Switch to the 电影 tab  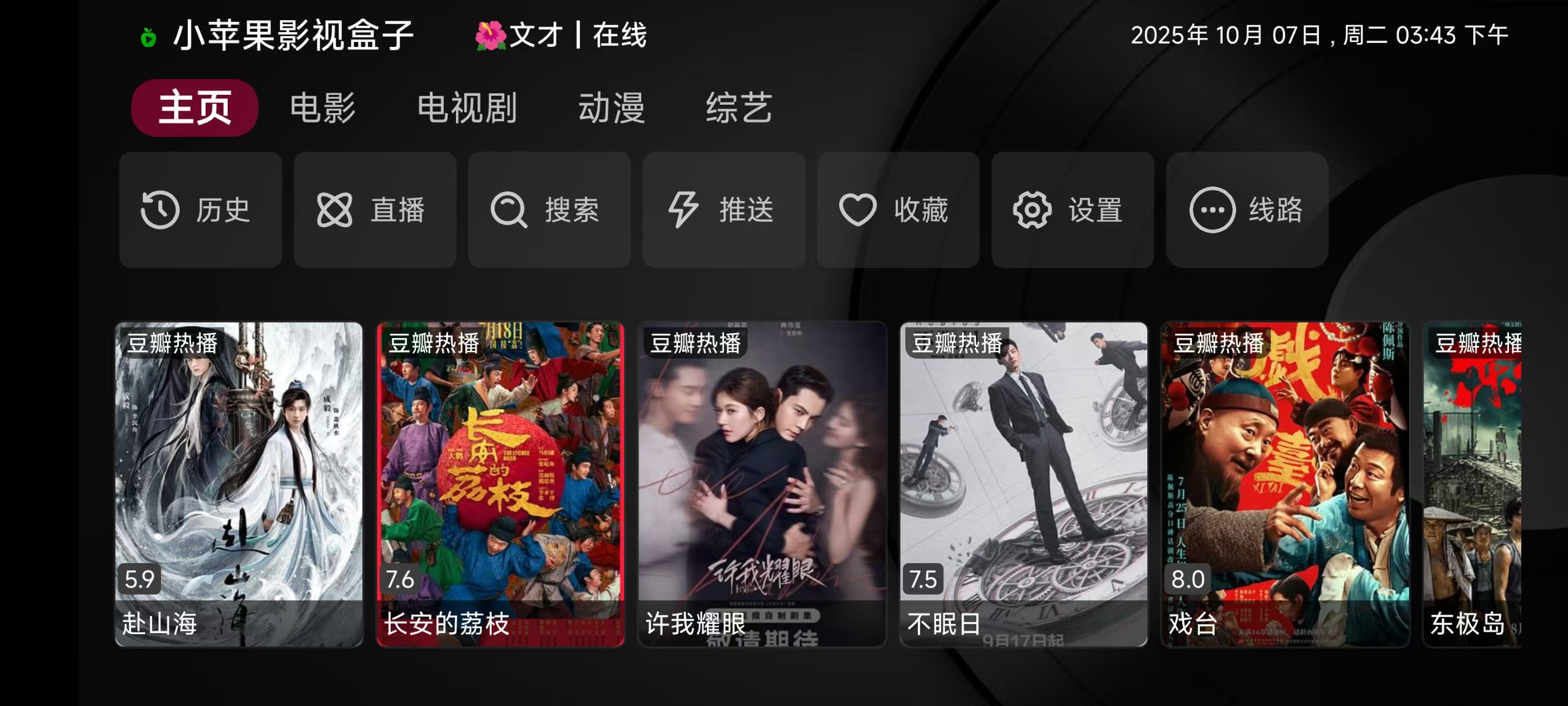[322, 108]
